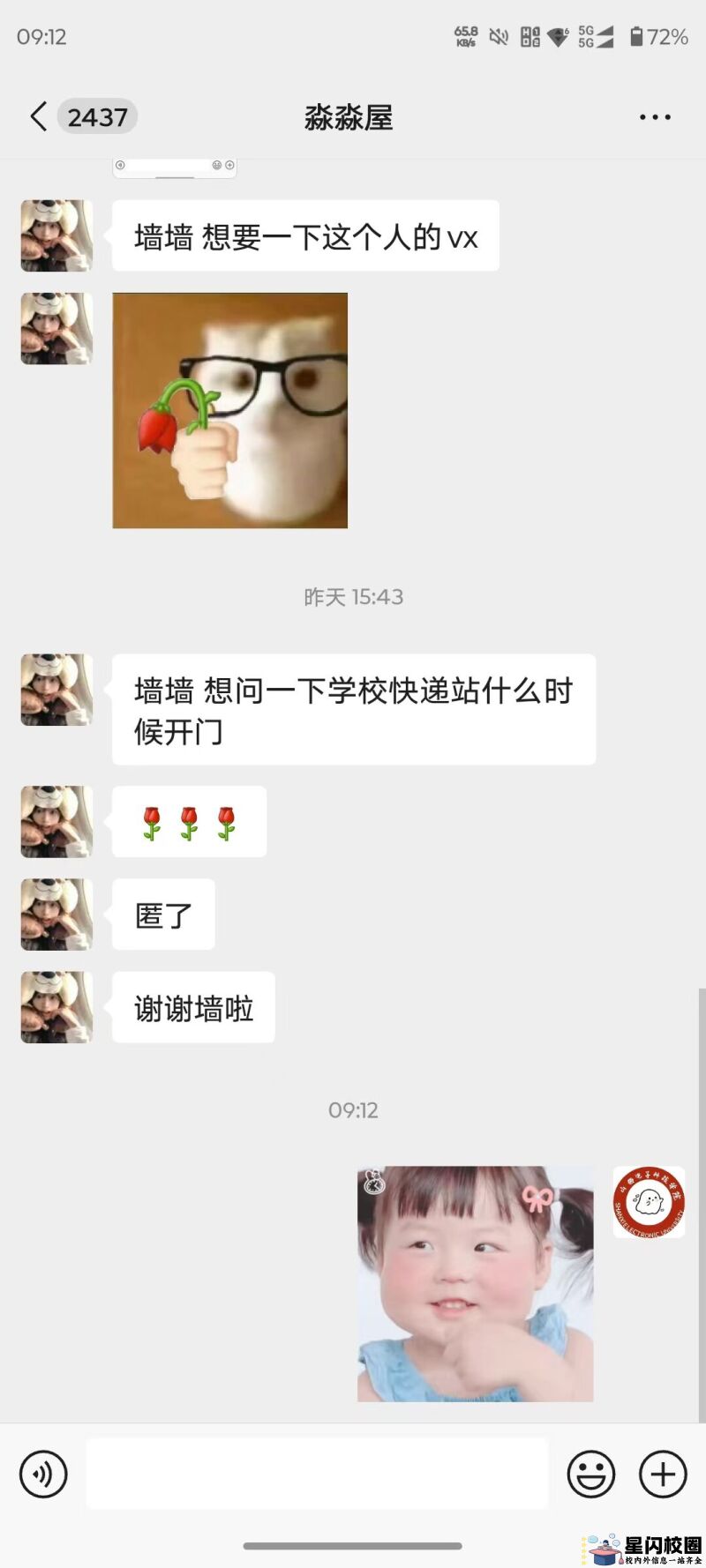
Task: Open the emoji sticker panel
Action: click(590, 1474)
